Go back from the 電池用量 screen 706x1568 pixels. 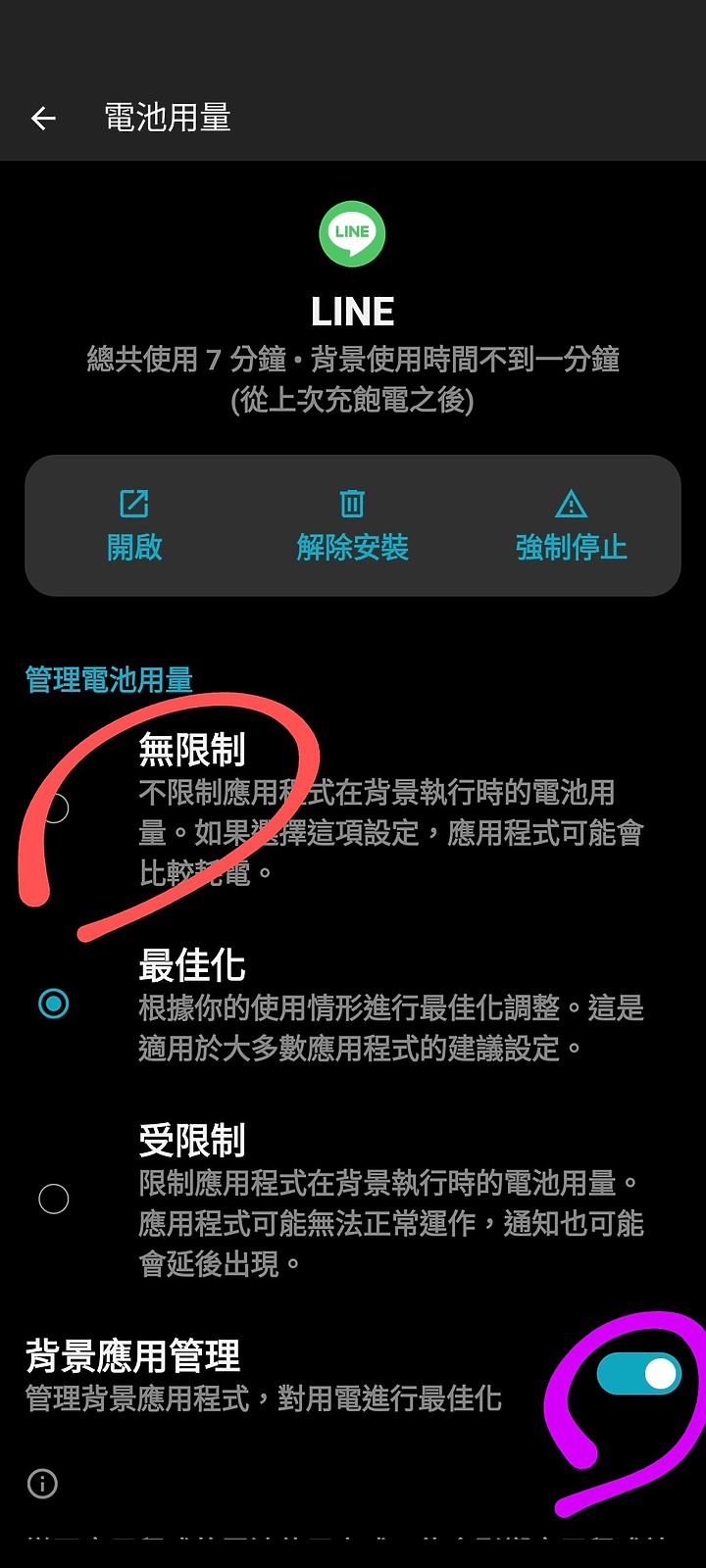pos(43,119)
